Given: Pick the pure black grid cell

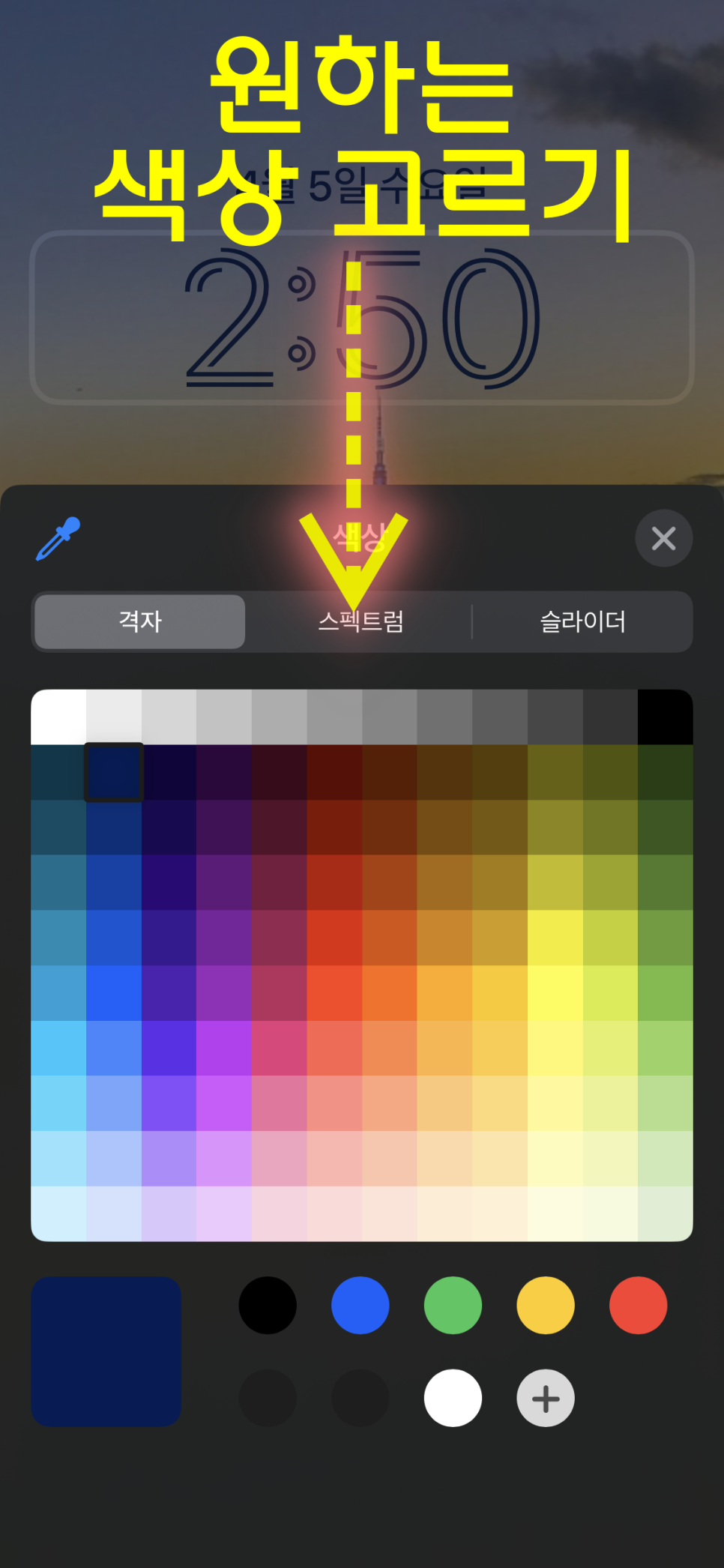Looking at the screenshot, I should [x=666, y=717].
